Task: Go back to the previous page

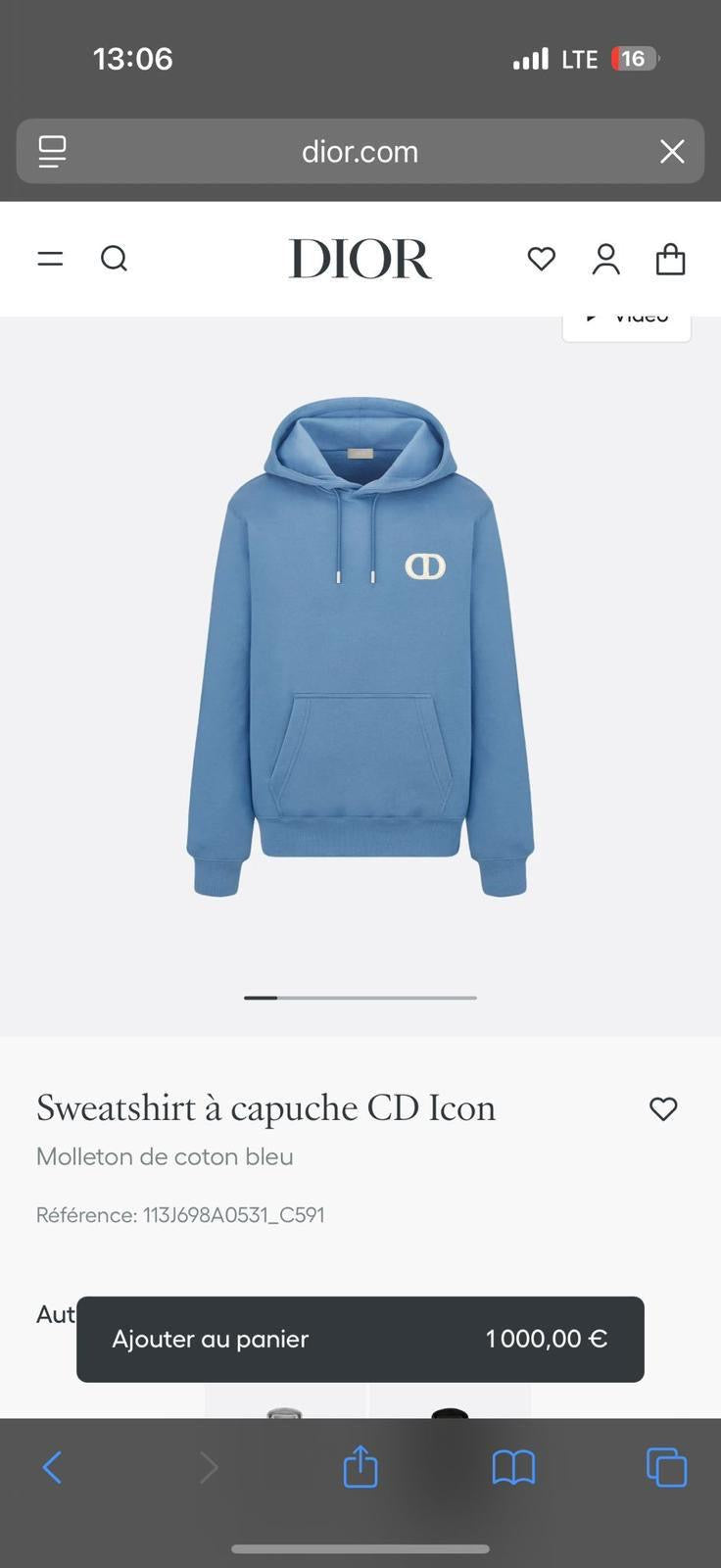Action: [52, 1467]
